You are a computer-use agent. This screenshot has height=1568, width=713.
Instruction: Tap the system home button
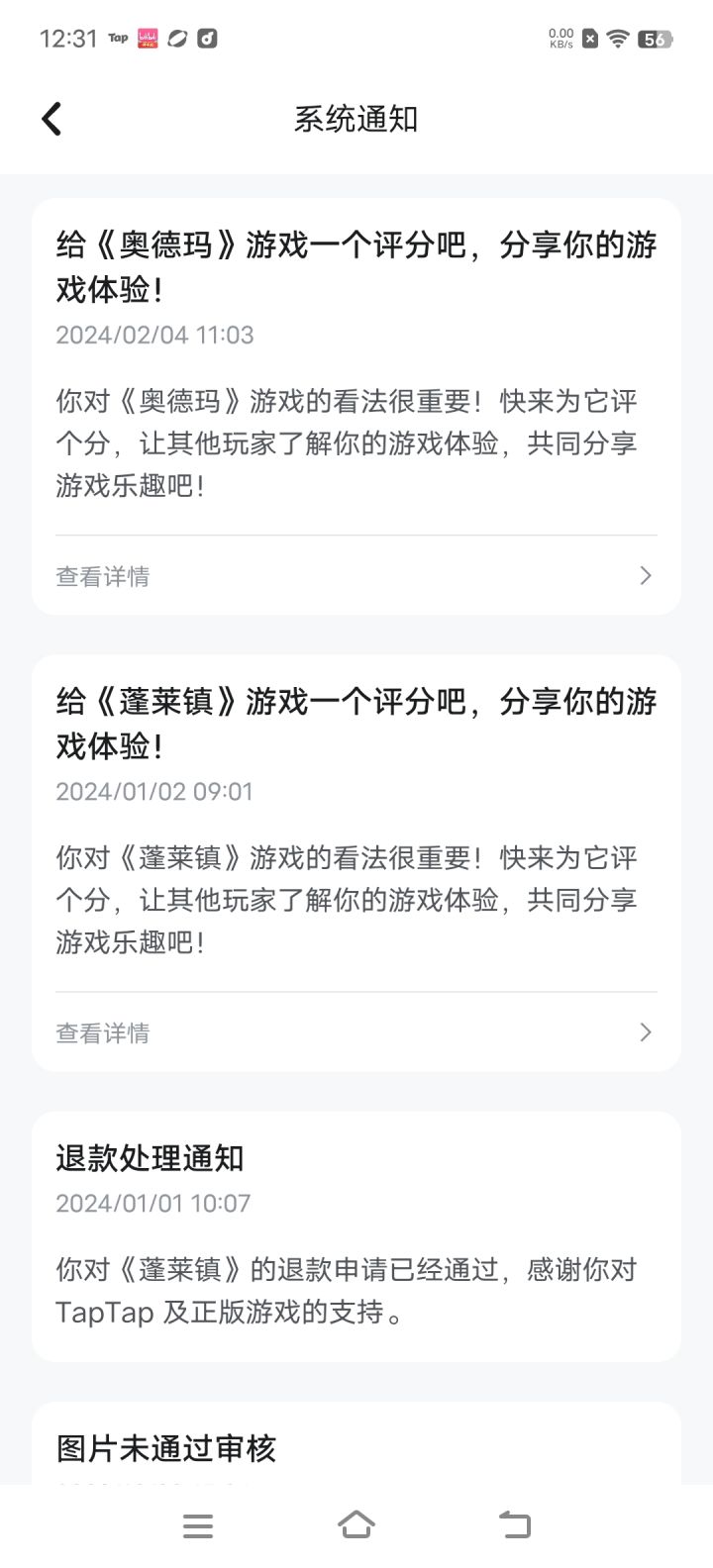point(356,1525)
